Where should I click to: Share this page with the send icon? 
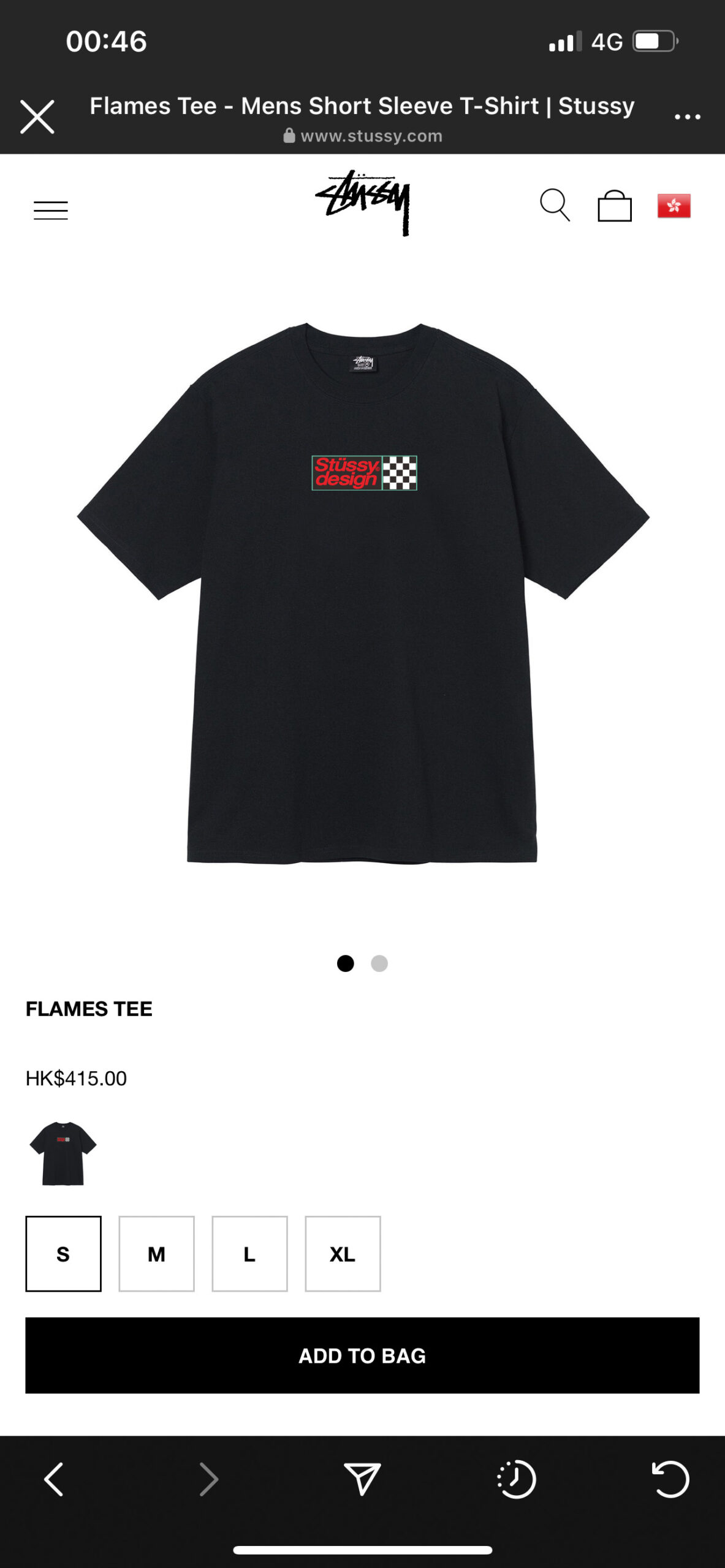pos(362,1479)
